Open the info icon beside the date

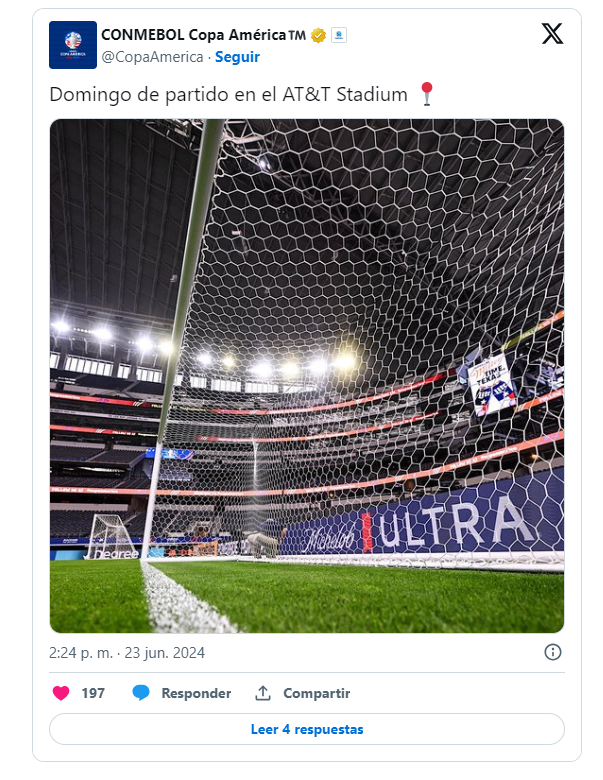[x=552, y=652]
